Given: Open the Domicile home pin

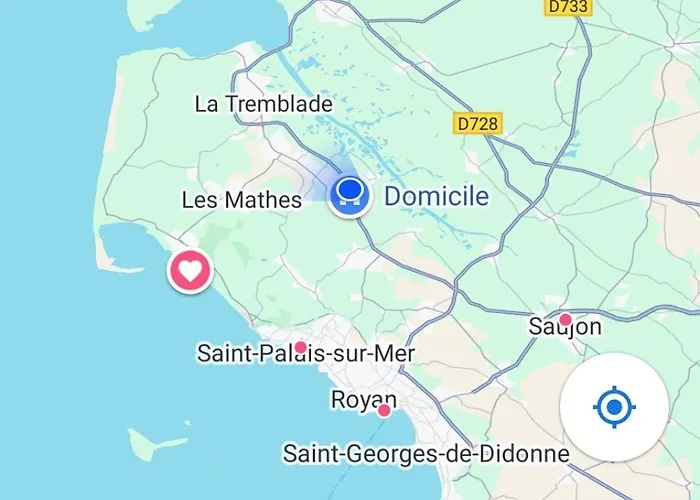Looking at the screenshot, I should click(x=350, y=193).
